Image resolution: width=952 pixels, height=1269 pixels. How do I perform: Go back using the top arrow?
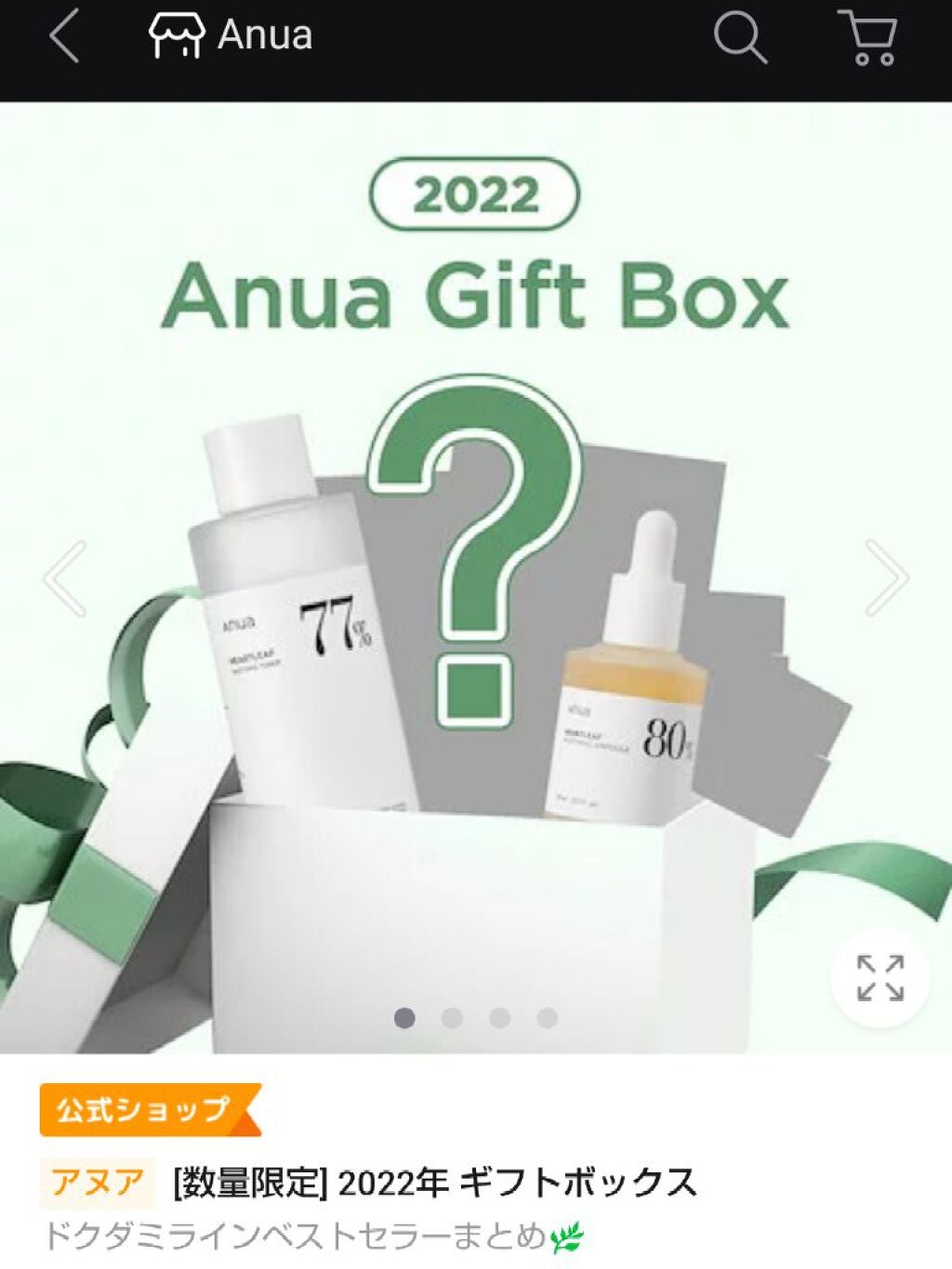[x=63, y=38]
